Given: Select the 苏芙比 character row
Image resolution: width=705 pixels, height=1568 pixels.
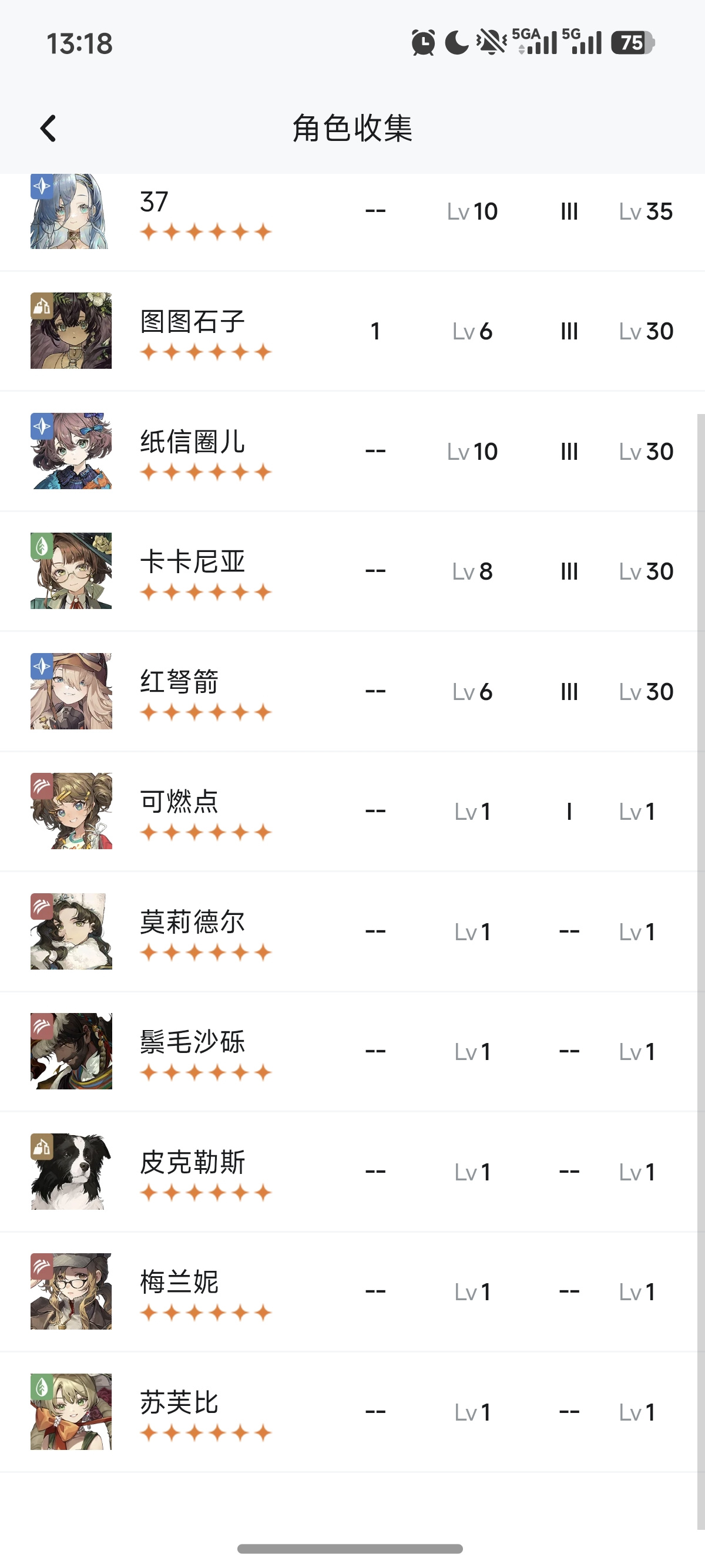Looking at the screenshot, I should pyautogui.click(x=352, y=1412).
